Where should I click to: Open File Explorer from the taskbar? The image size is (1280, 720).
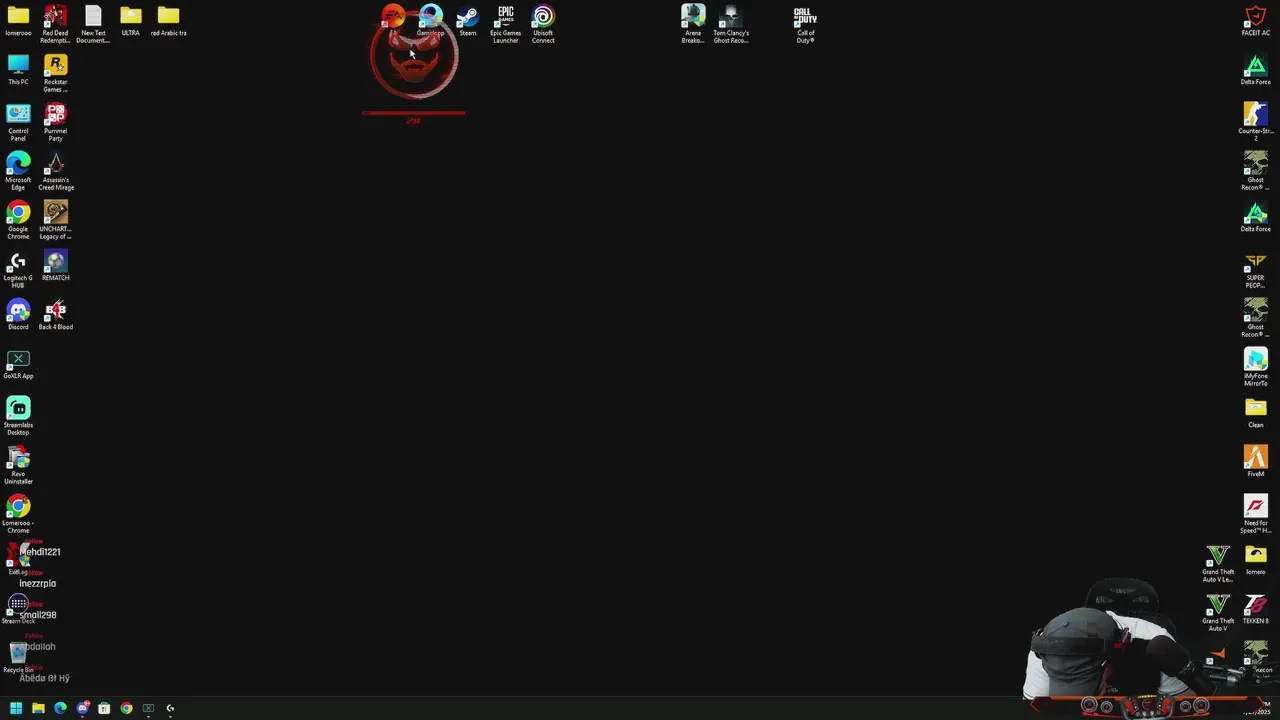click(x=38, y=708)
